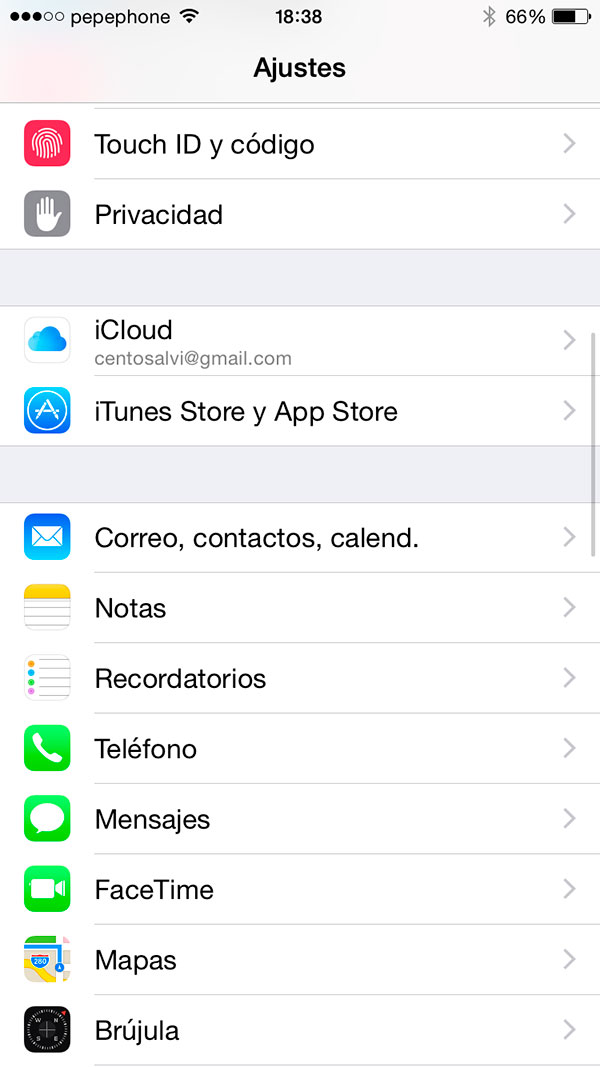Tap the Teléfono settings row

[x=300, y=749]
